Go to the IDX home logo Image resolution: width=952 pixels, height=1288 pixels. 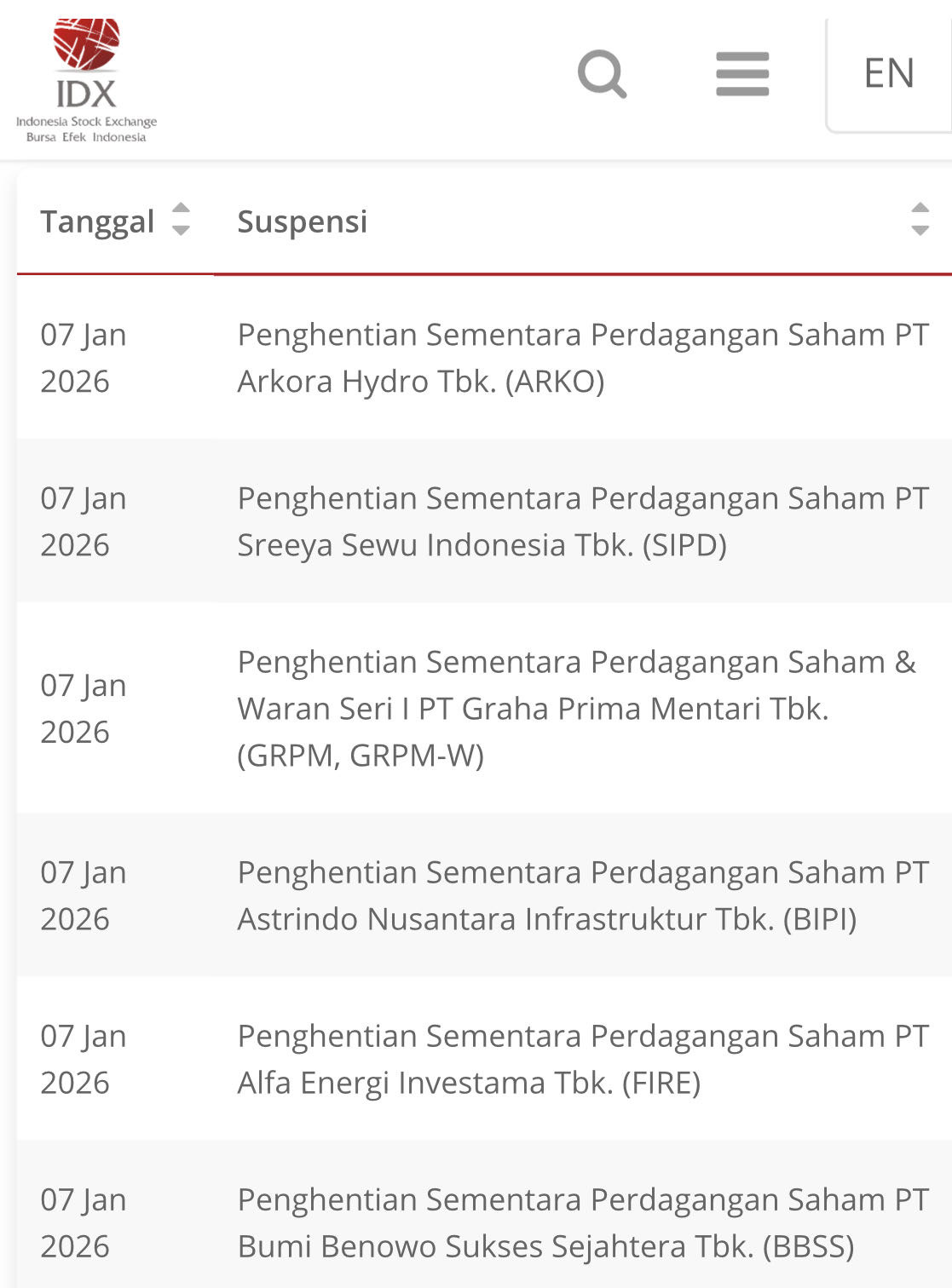[x=86, y=81]
